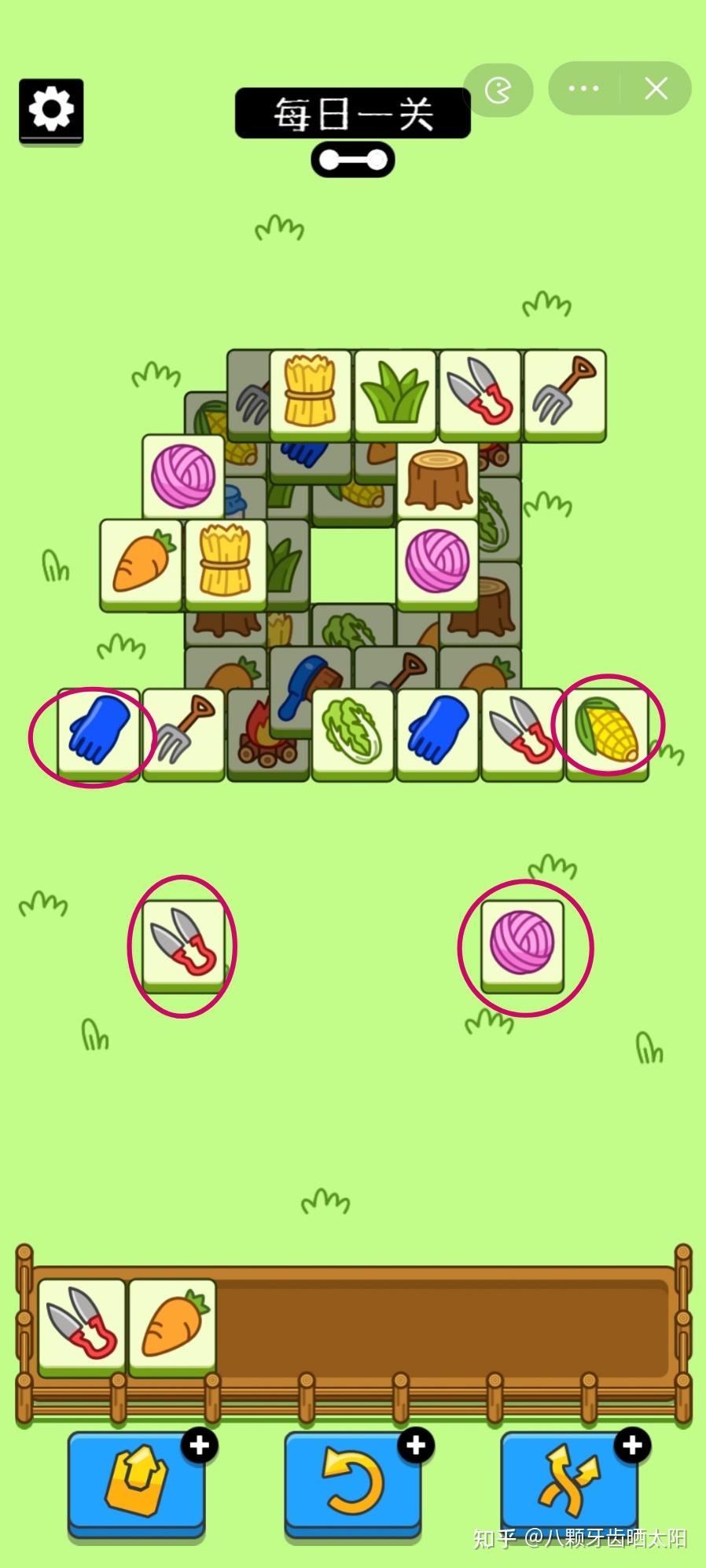706x1568 pixels.
Task: Pick the wheat bundle tile beside the grass tile
Action: coord(311,392)
